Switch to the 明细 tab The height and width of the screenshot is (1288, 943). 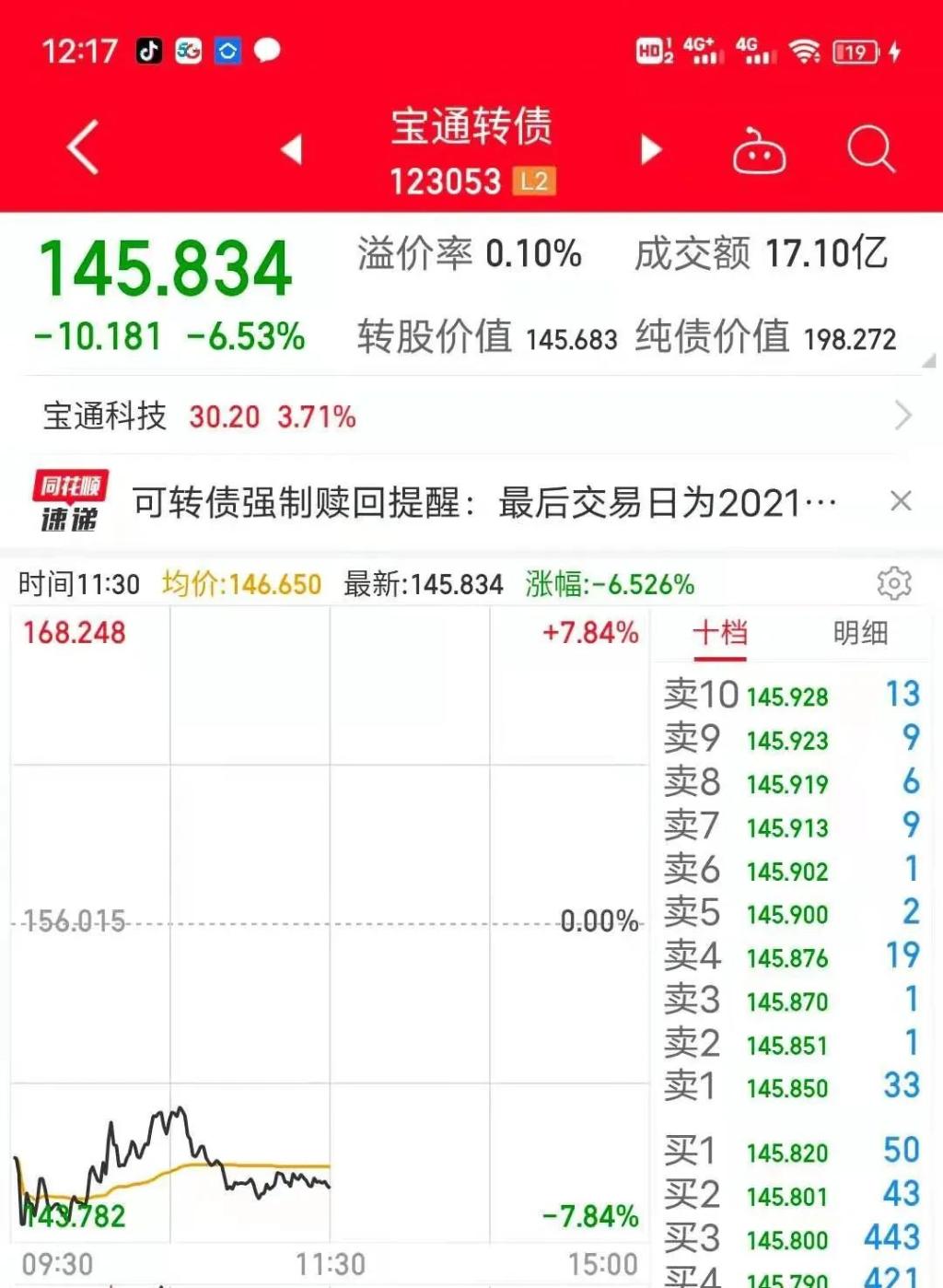860,633
